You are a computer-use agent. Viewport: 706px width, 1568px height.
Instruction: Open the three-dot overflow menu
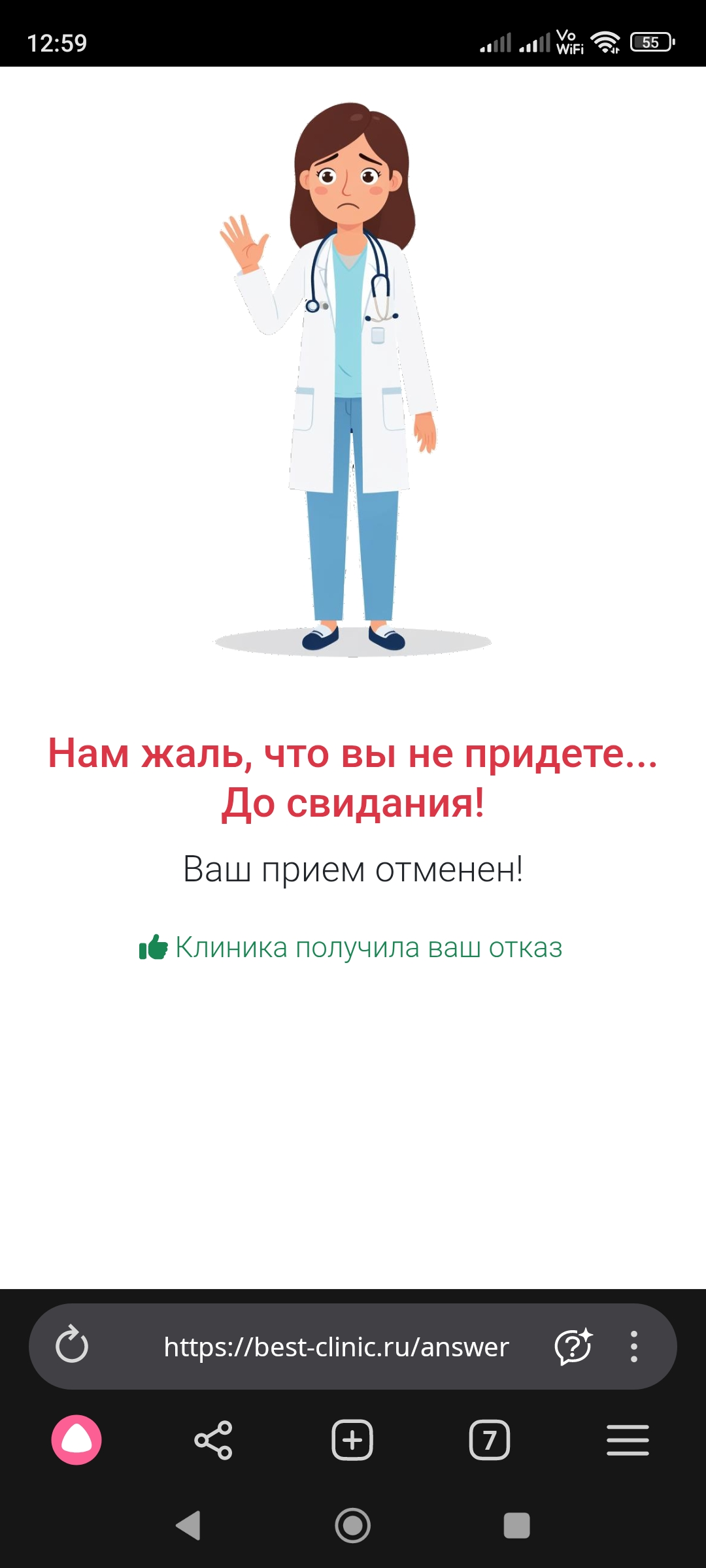[x=633, y=1346]
